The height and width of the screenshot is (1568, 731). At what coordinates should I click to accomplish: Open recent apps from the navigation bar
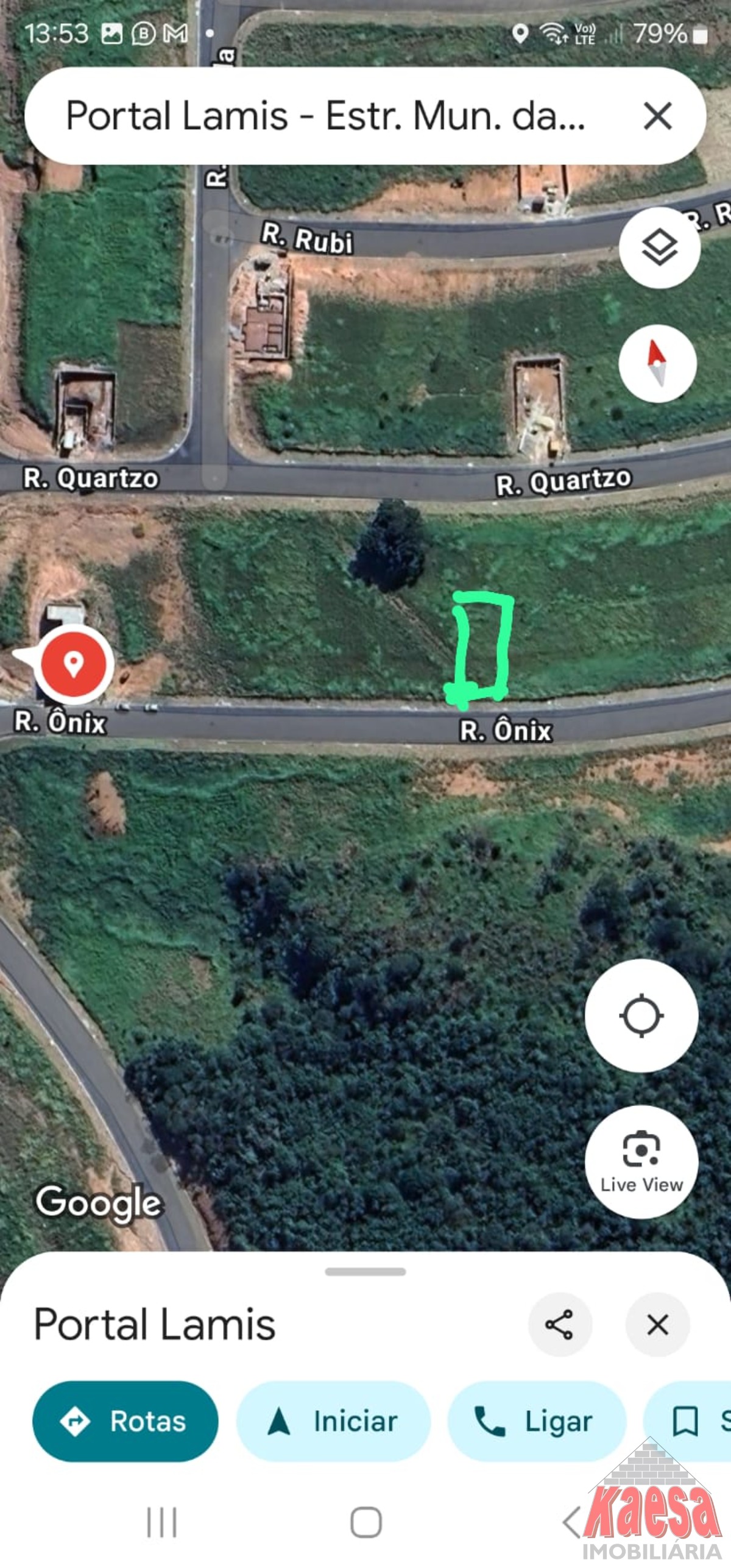161,1522
